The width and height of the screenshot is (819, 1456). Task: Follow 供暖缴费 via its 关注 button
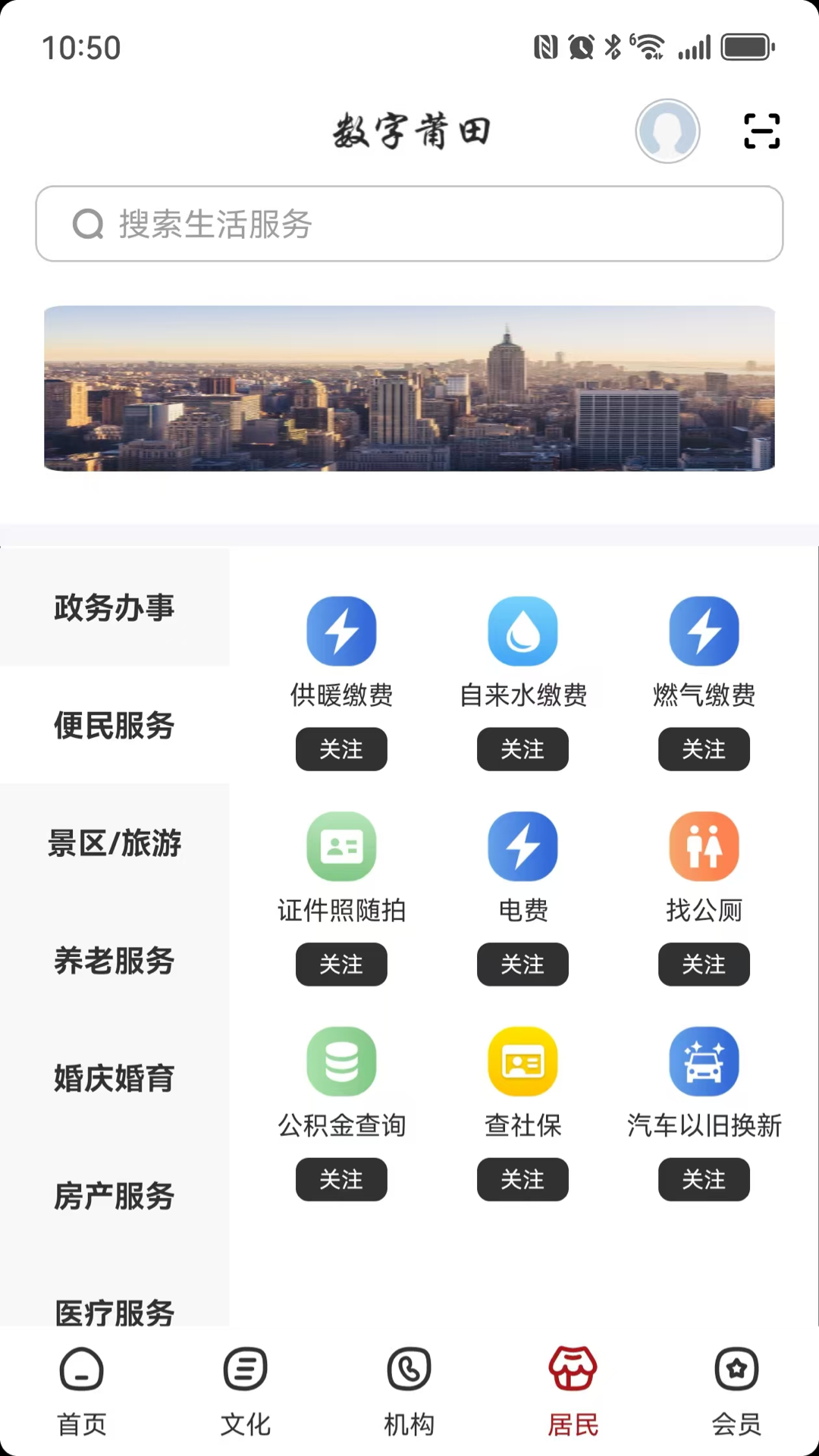(x=341, y=749)
